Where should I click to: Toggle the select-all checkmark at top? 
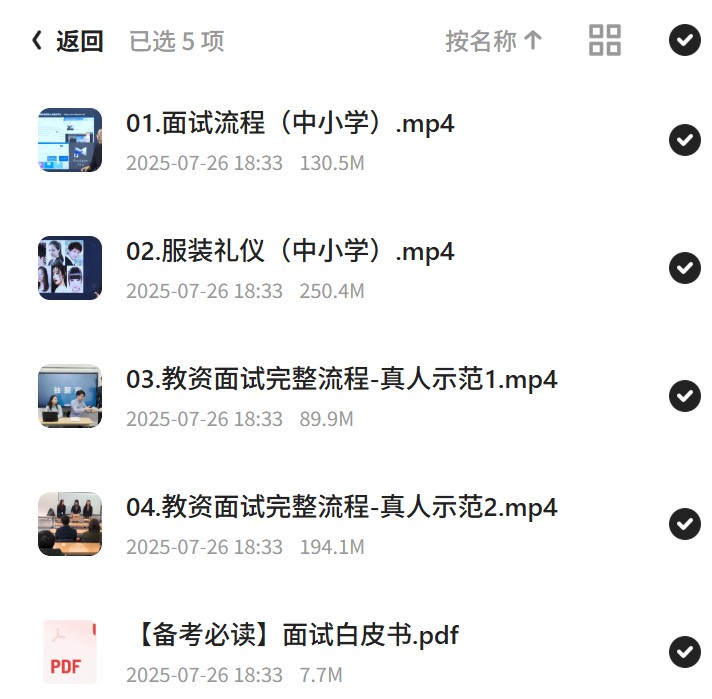684,40
